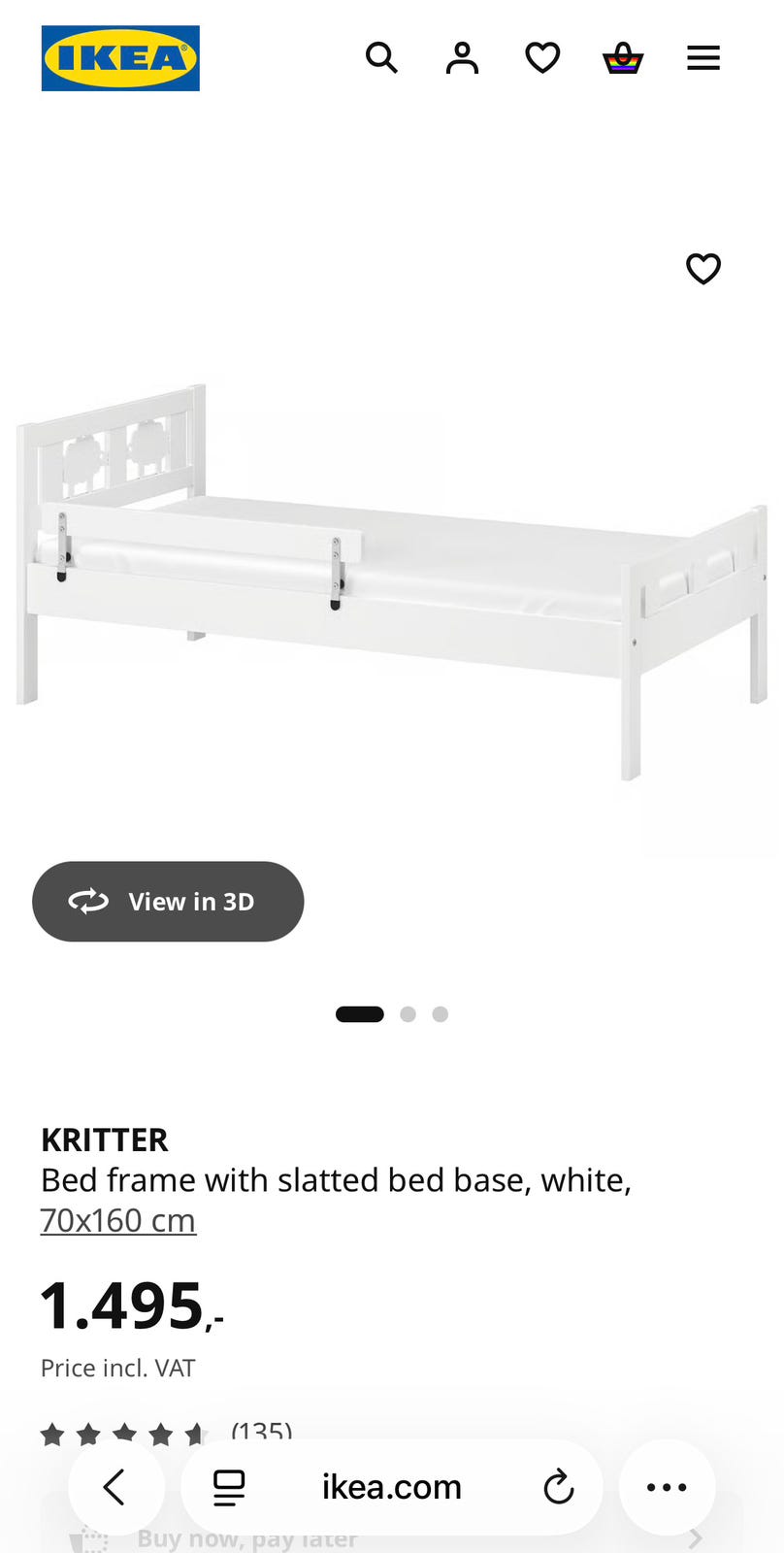Image resolution: width=784 pixels, height=1553 pixels.
Task: Open the account profile icon
Action: pos(462,58)
